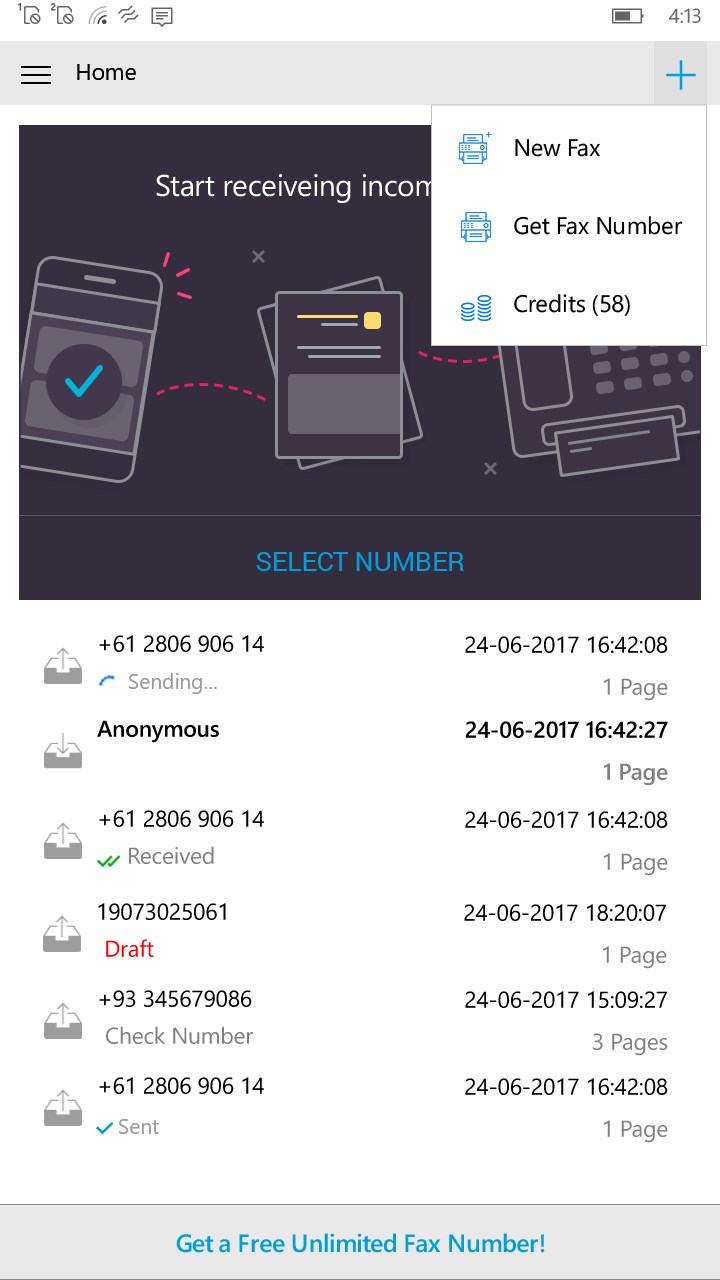
Task: Open the hamburger navigation menu
Action: 36,74
